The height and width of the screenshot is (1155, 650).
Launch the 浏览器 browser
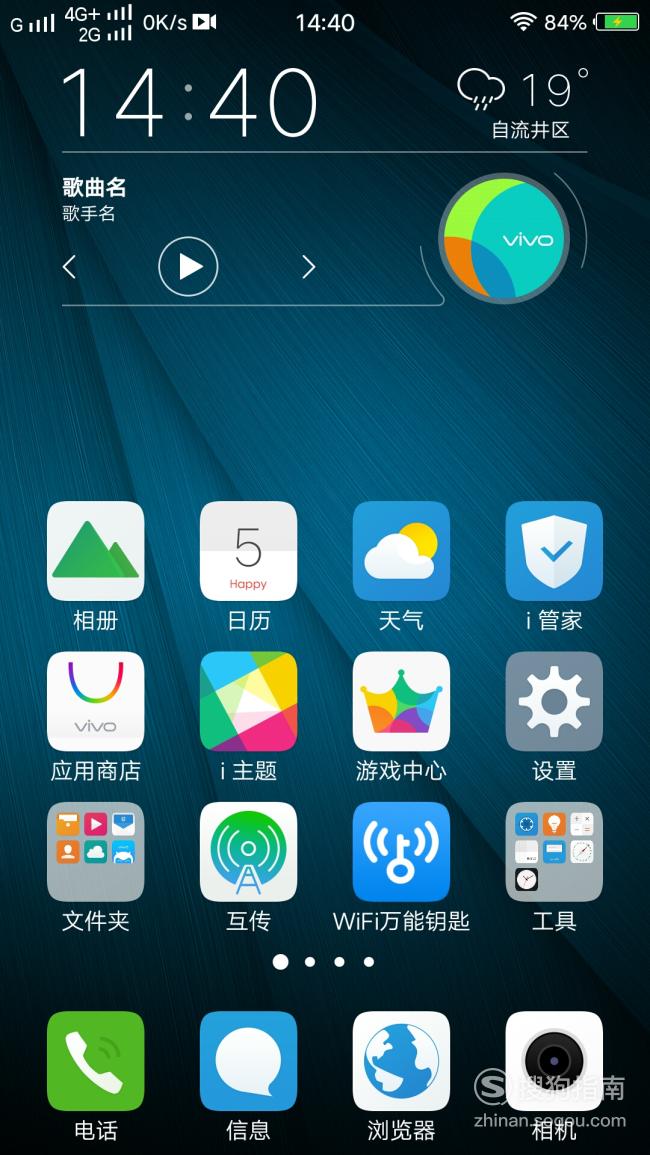coord(401,1061)
